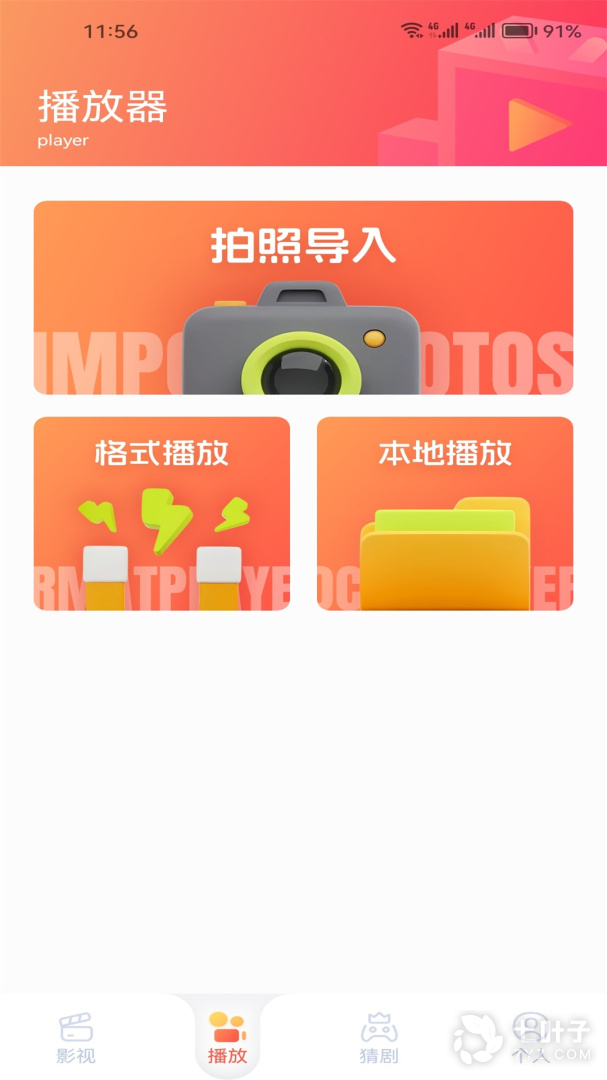
Task: Switch to the 个人 profile tab
Action: tap(529, 1038)
